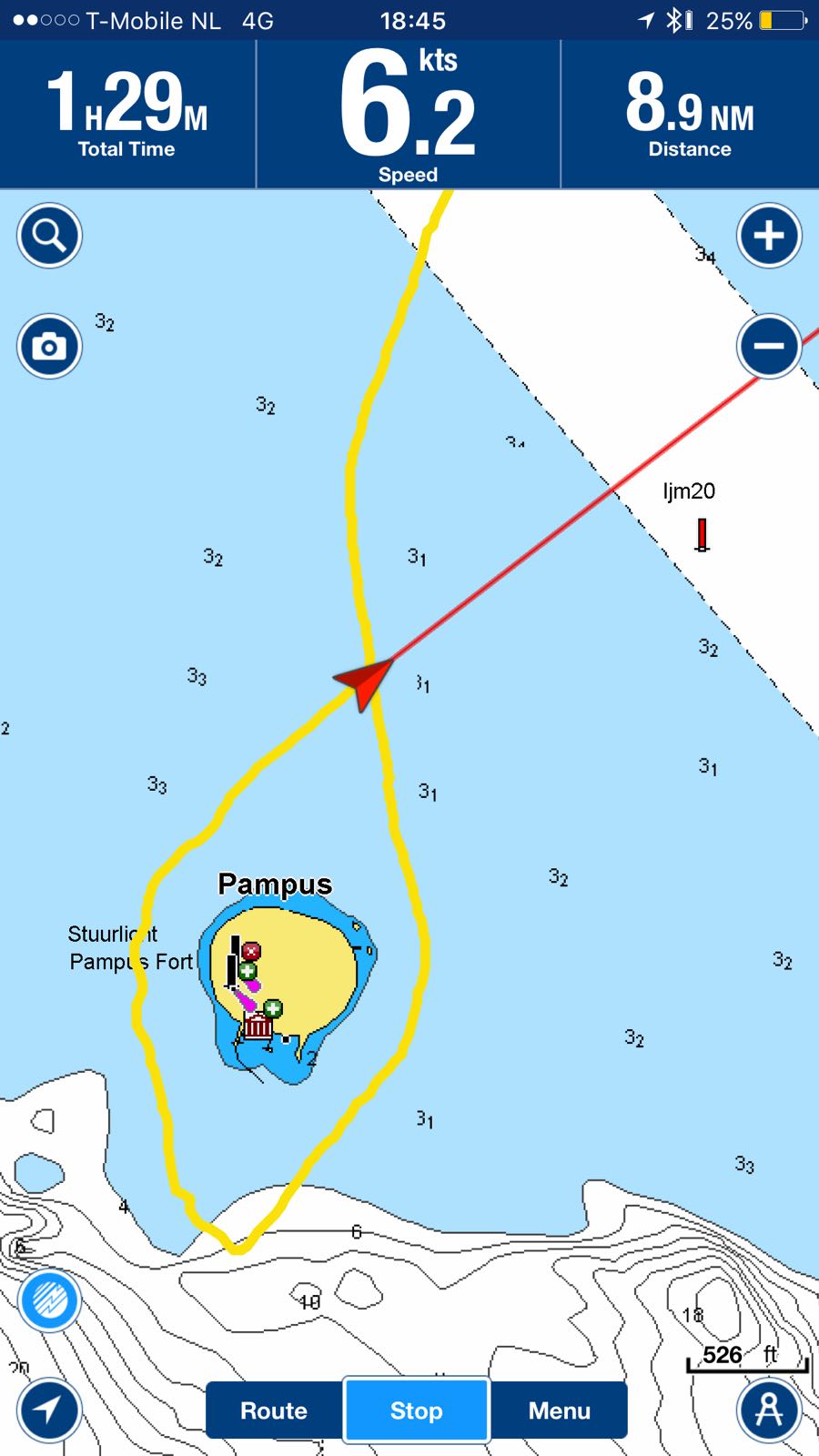Take a photo with the camera button
Image resolution: width=819 pixels, height=1456 pixels.
[49, 347]
